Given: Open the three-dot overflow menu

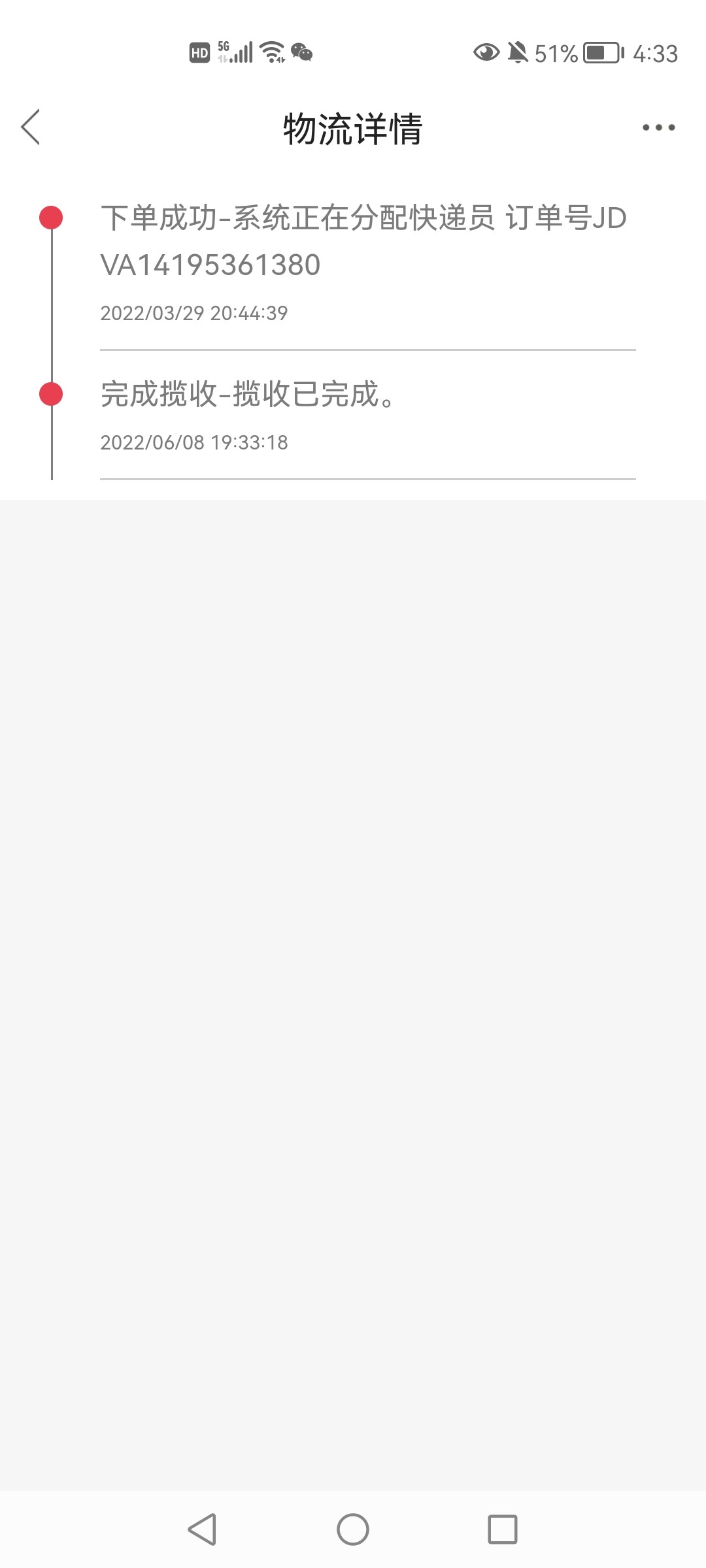Looking at the screenshot, I should pos(658,127).
